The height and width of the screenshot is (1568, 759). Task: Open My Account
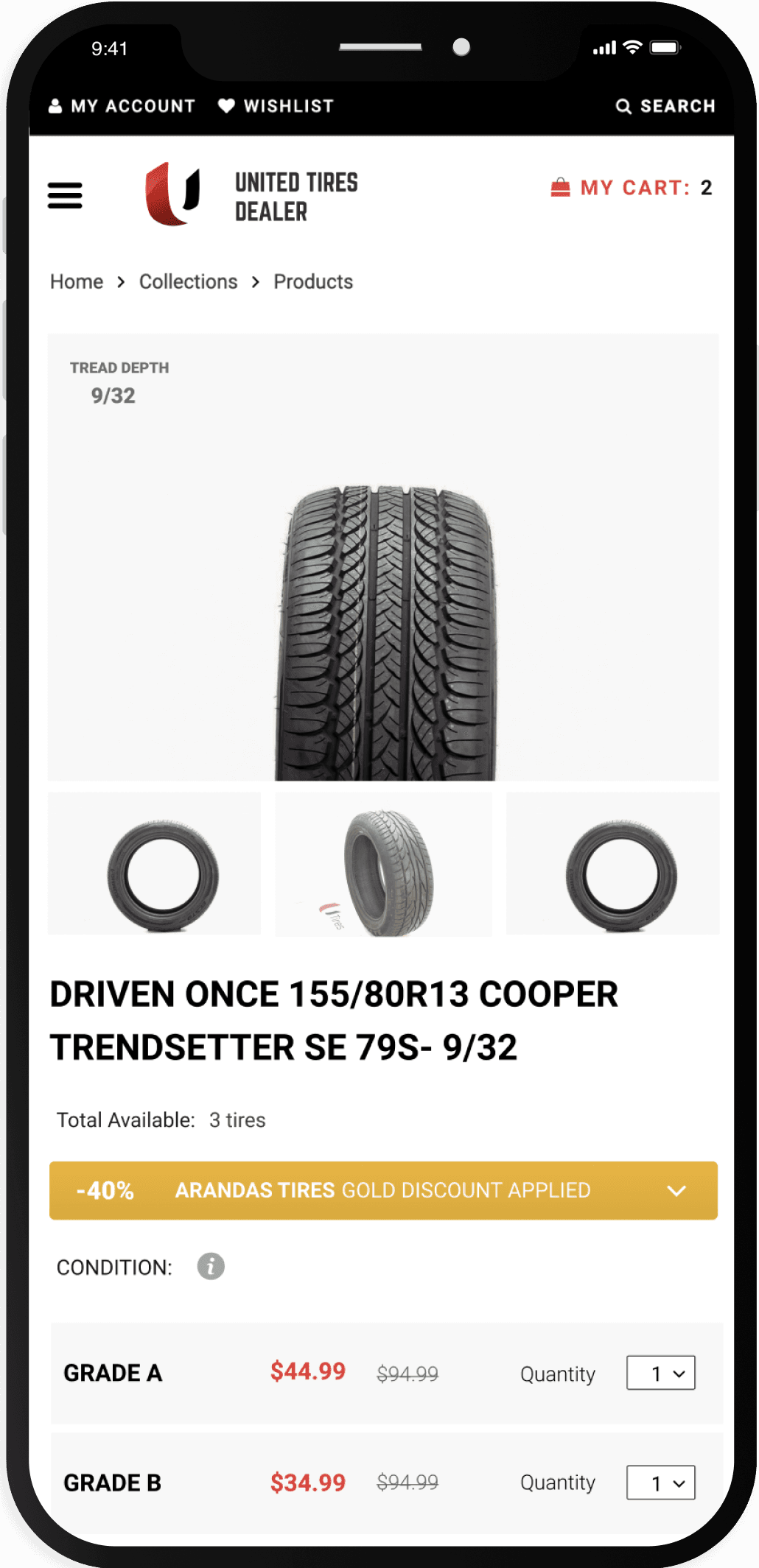pos(122,106)
